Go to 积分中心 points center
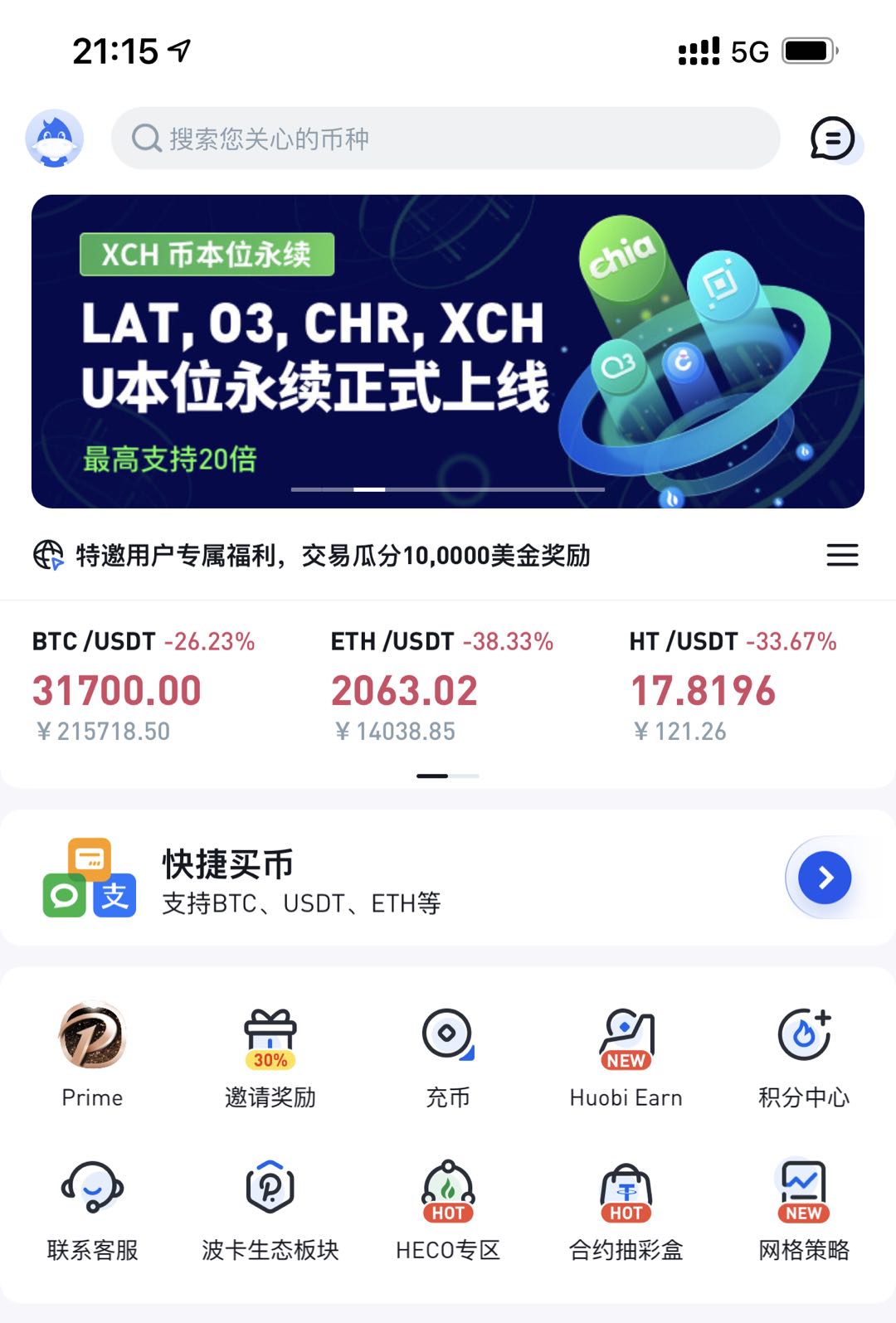Image resolution: width=896 pixels, height=1323 pixels. [x=804, y=1053]
